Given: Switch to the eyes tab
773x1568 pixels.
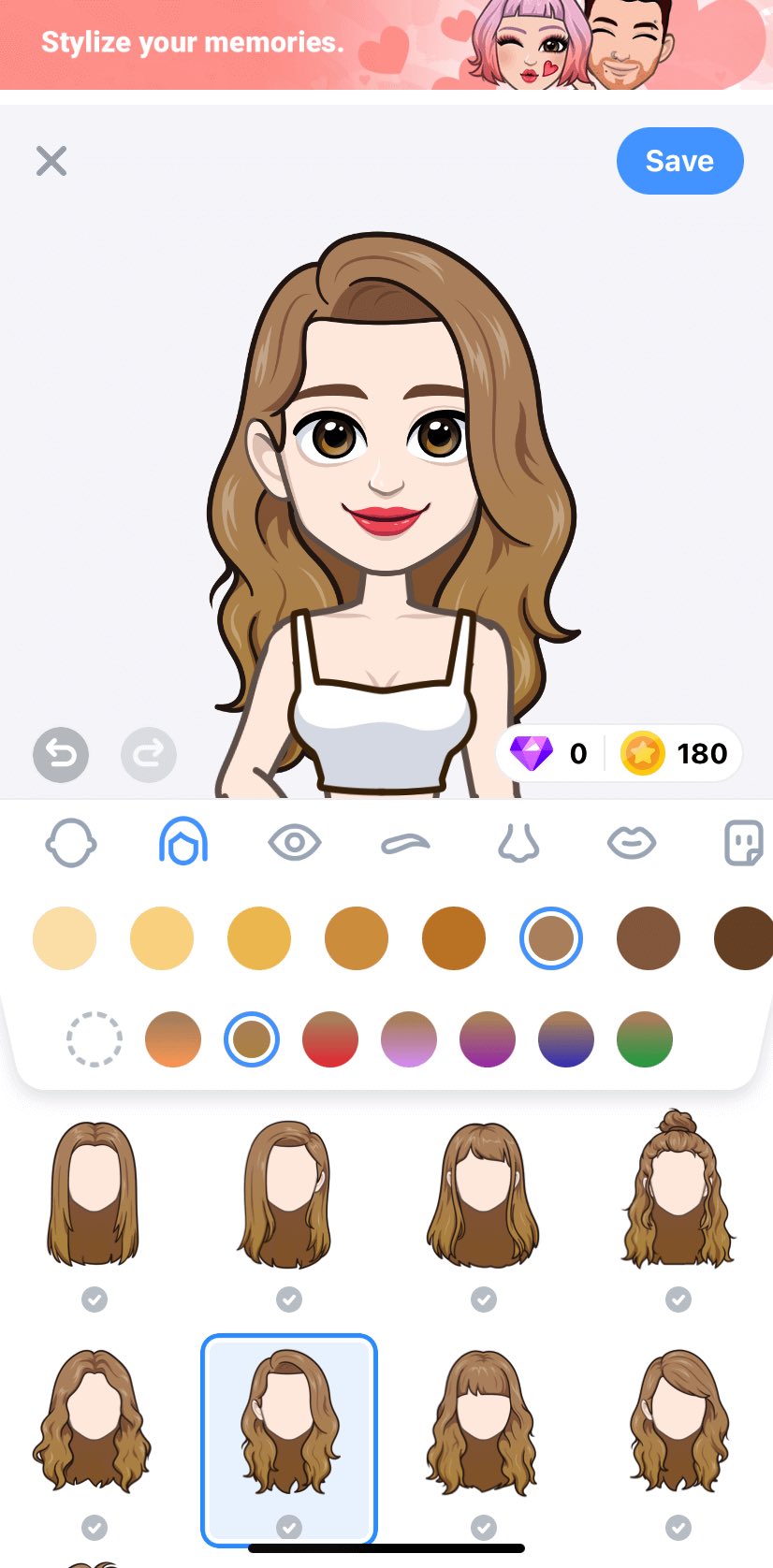Looking at the screenshot, I should 295,842.
